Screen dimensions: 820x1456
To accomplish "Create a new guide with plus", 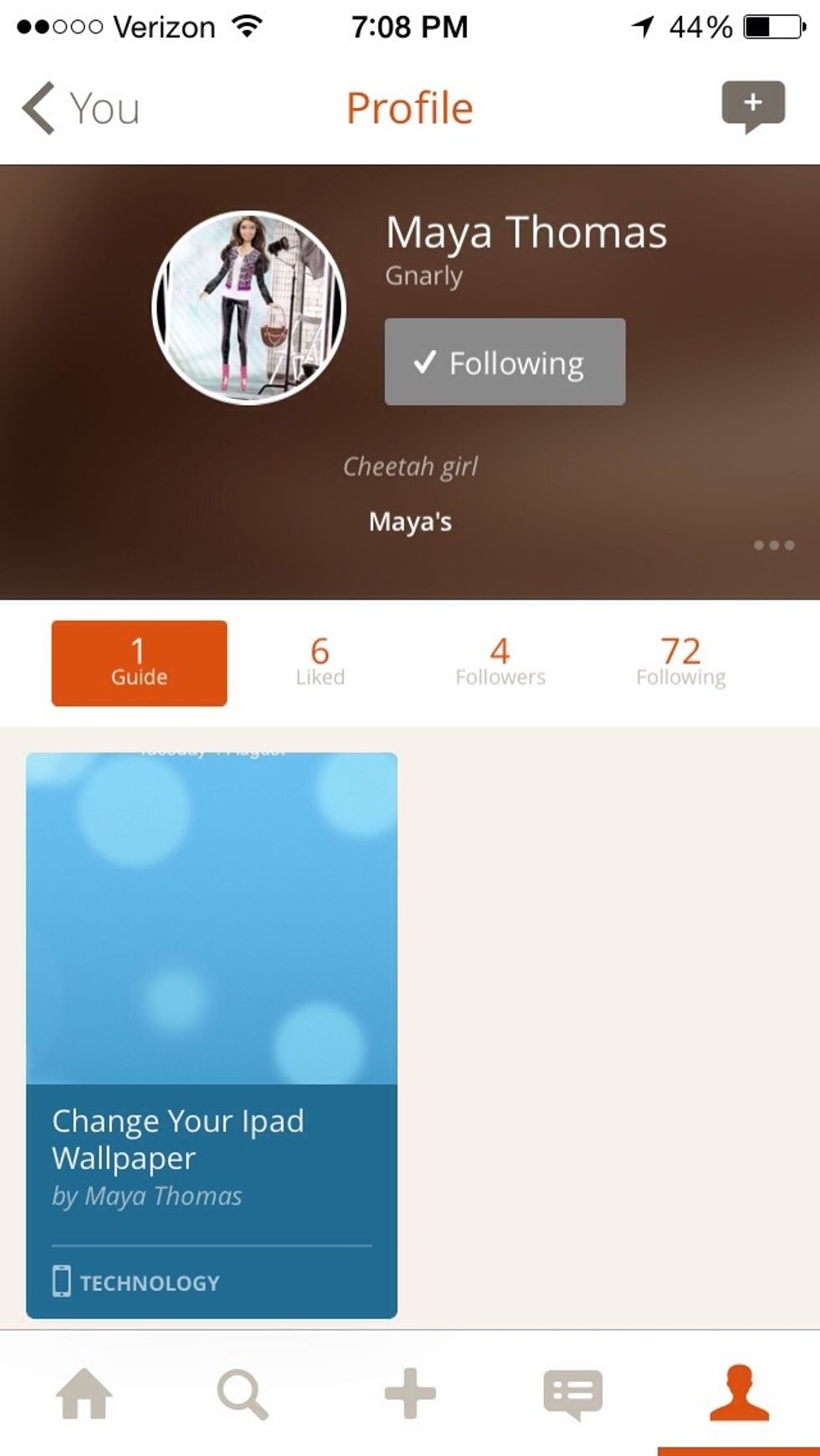I will pyautogui.click(x=410, y=1394).
